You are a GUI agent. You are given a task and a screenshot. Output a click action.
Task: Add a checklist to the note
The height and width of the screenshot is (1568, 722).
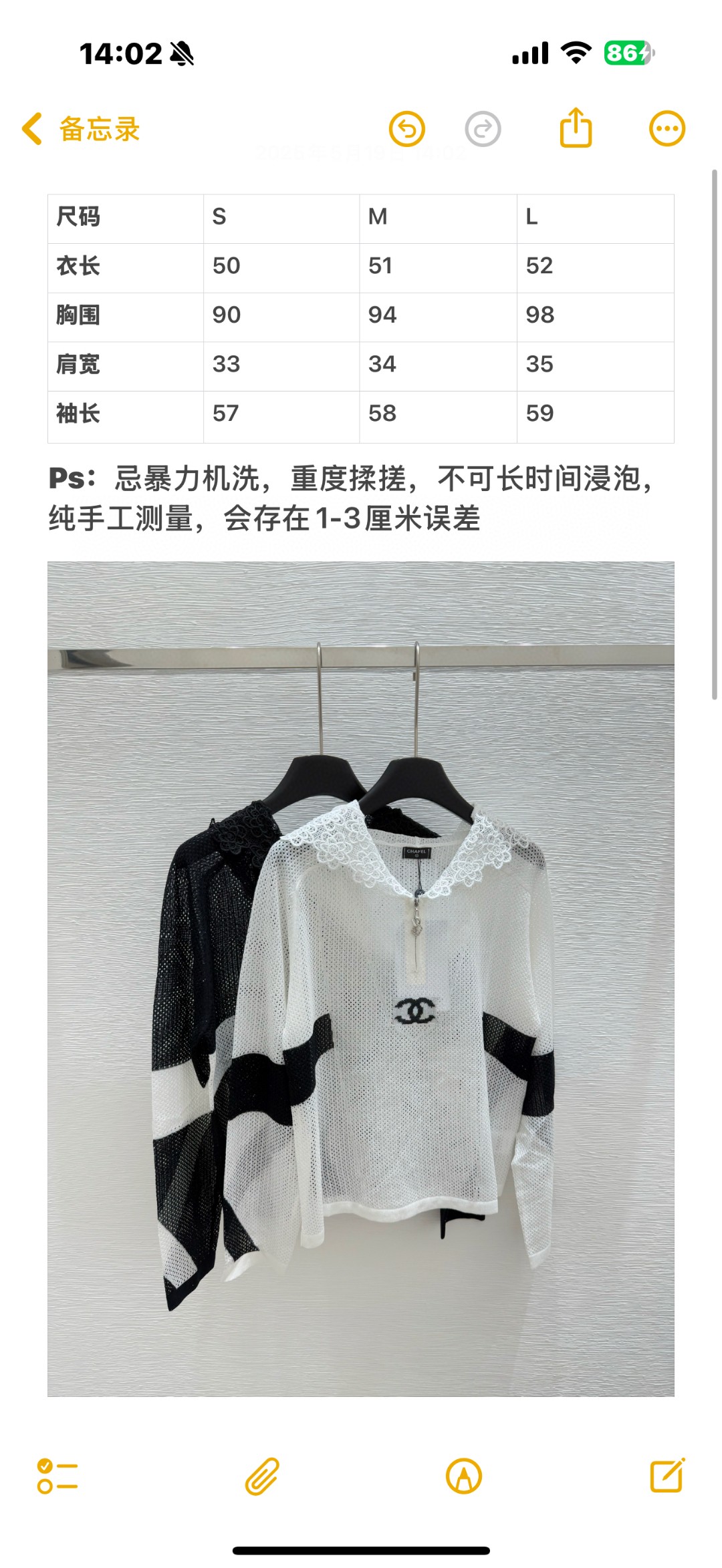click(57, 1476)
